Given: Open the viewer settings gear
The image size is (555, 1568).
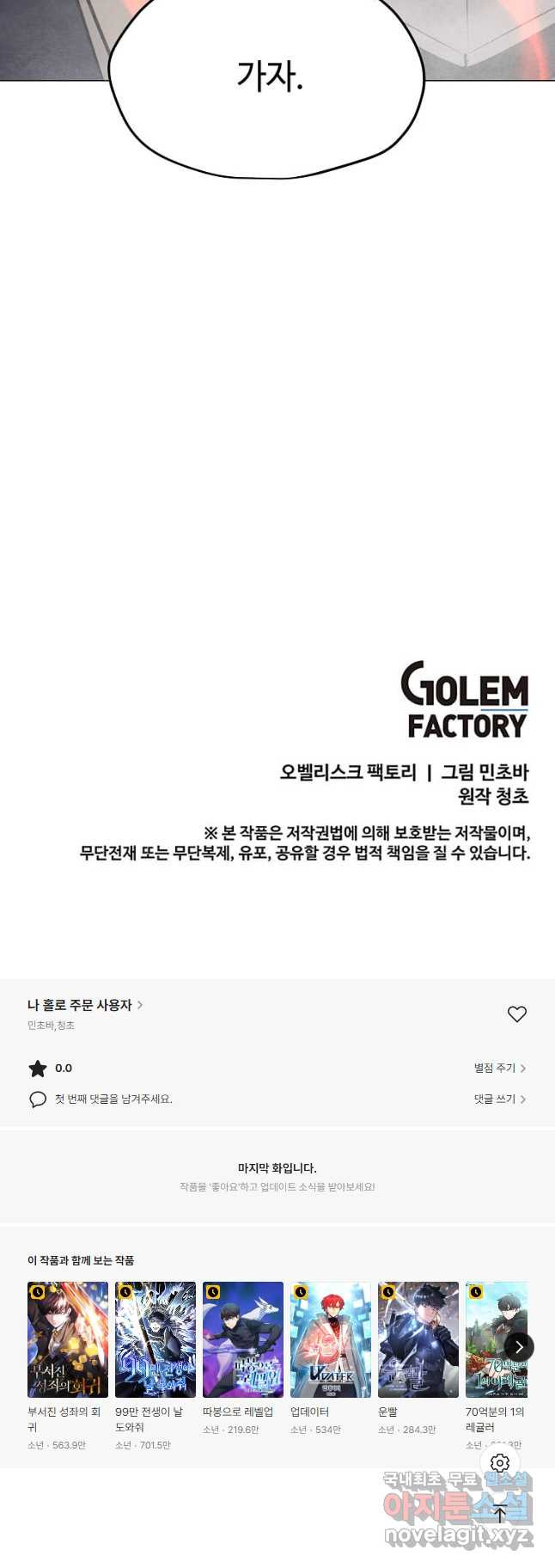Looking at the screenshot, I should point(500,1462).
